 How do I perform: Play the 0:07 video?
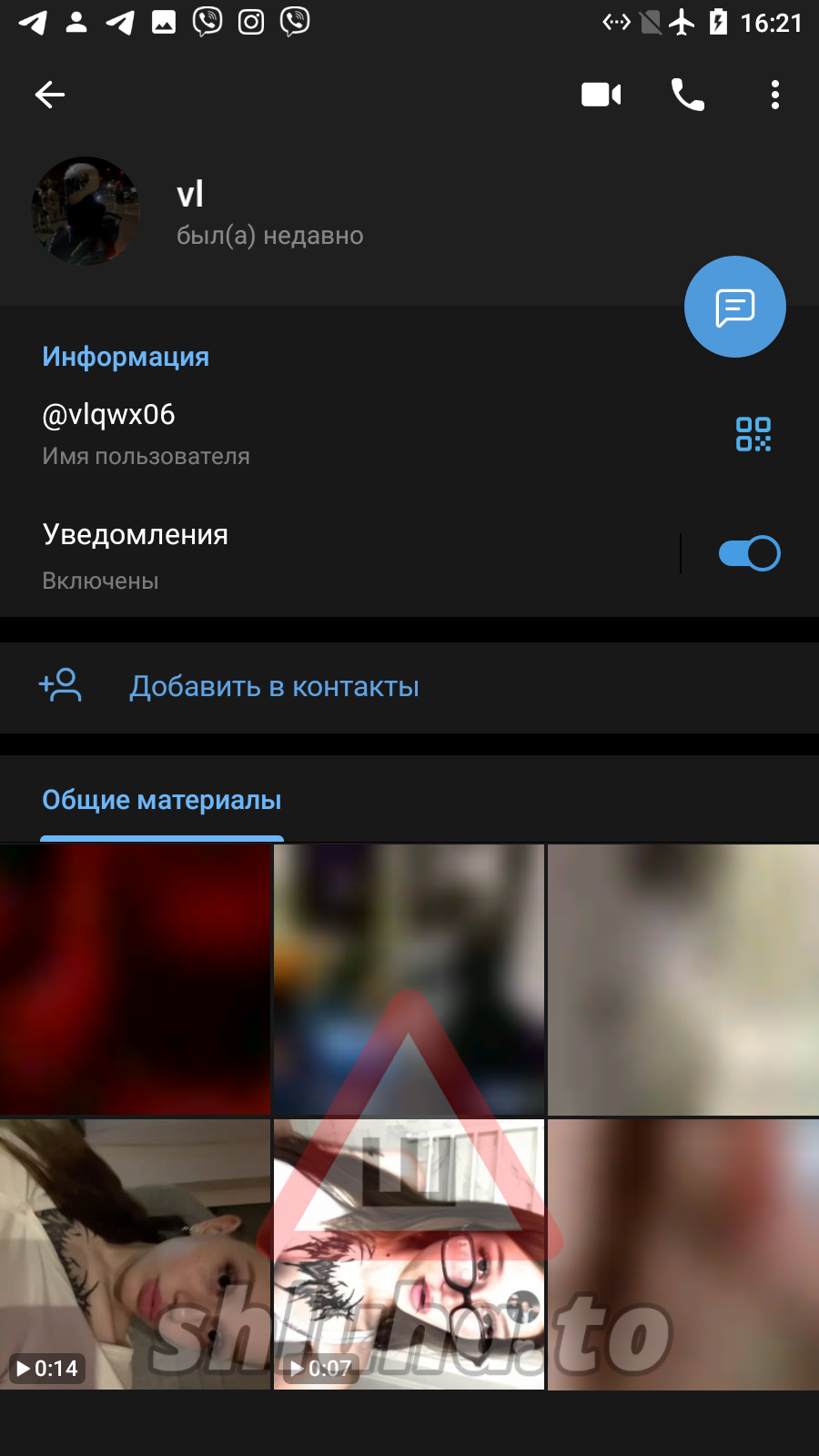click(x=409, y=1254)
